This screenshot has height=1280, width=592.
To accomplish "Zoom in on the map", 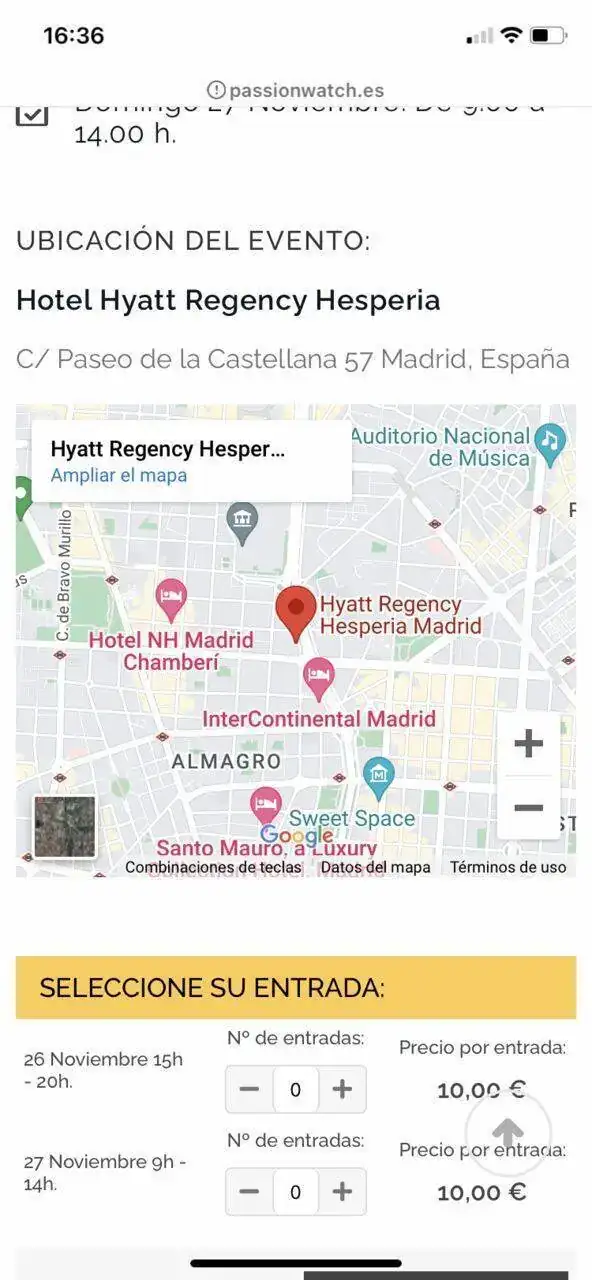I will point(528,744).
